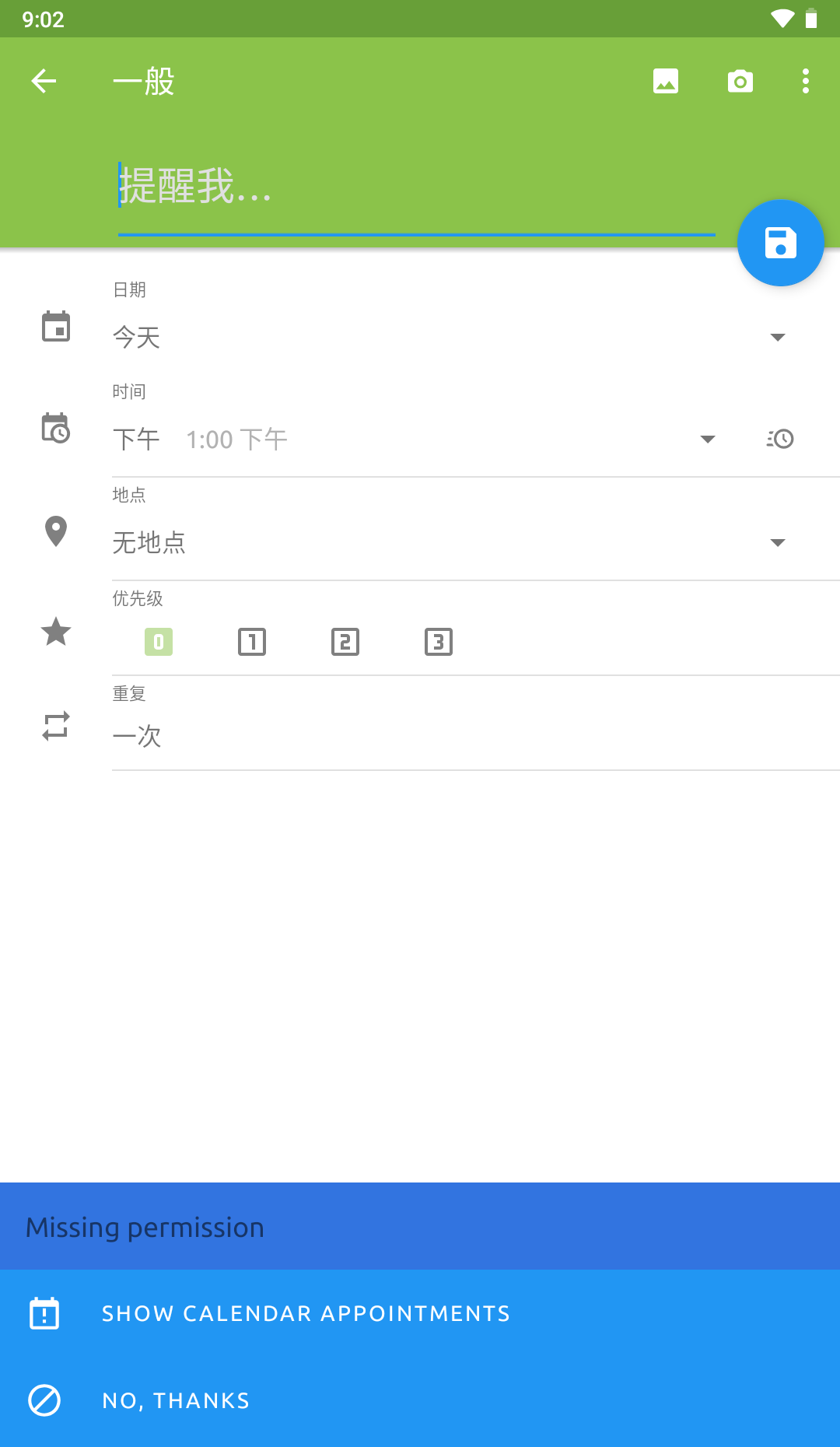
Task: Open the custom time picker clock icon
Action: coord(779,440)
